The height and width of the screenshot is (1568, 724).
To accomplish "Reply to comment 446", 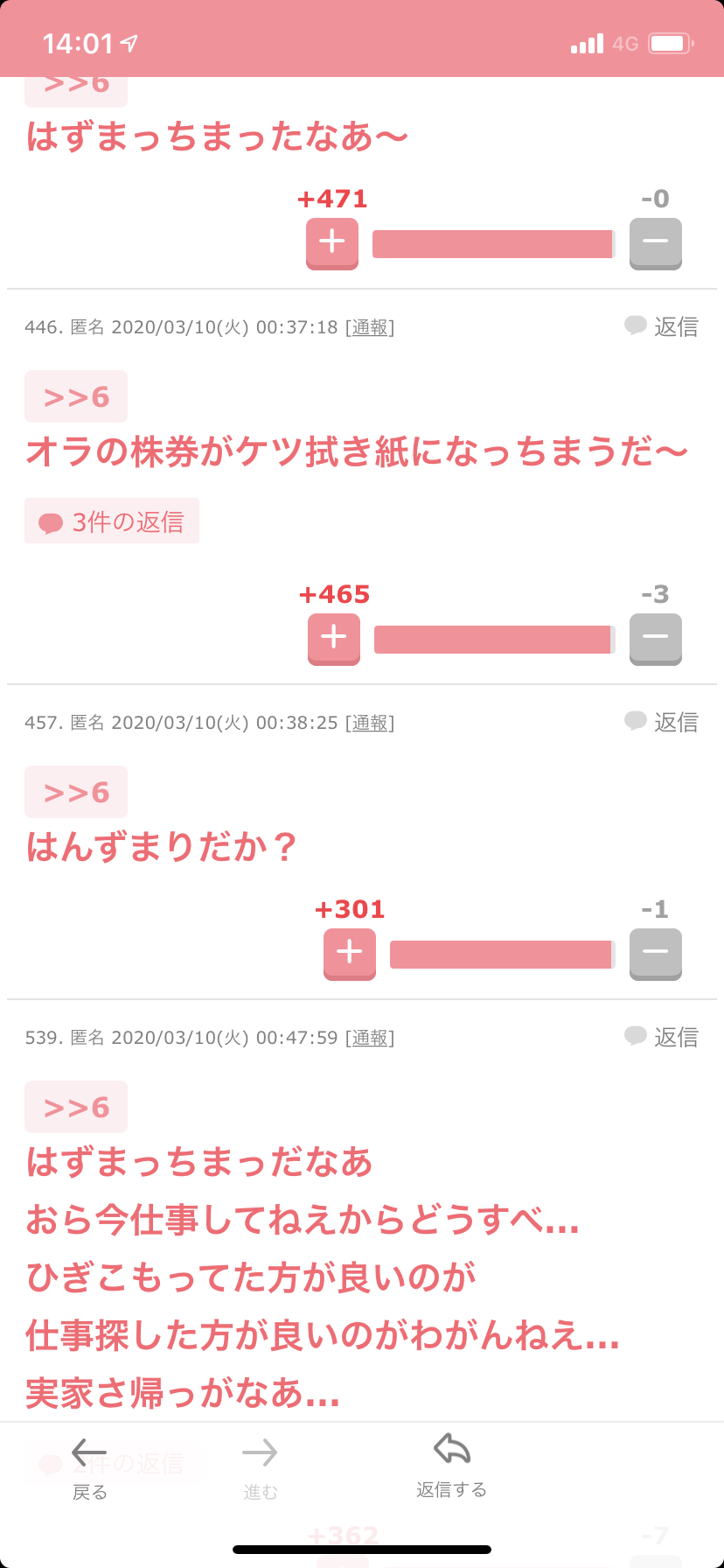I will [662, 326].
